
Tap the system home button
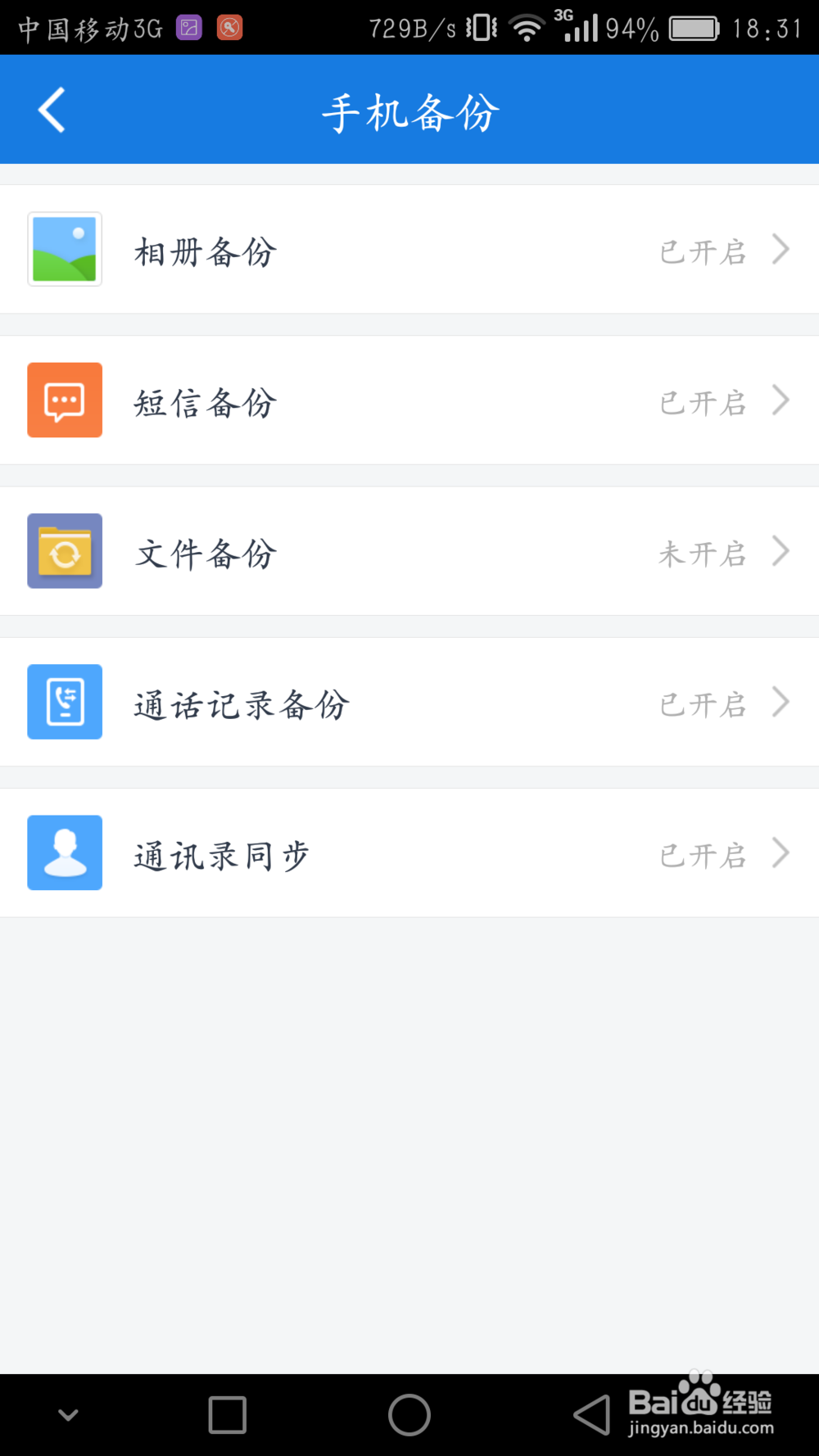click(x=409, y=1414)
